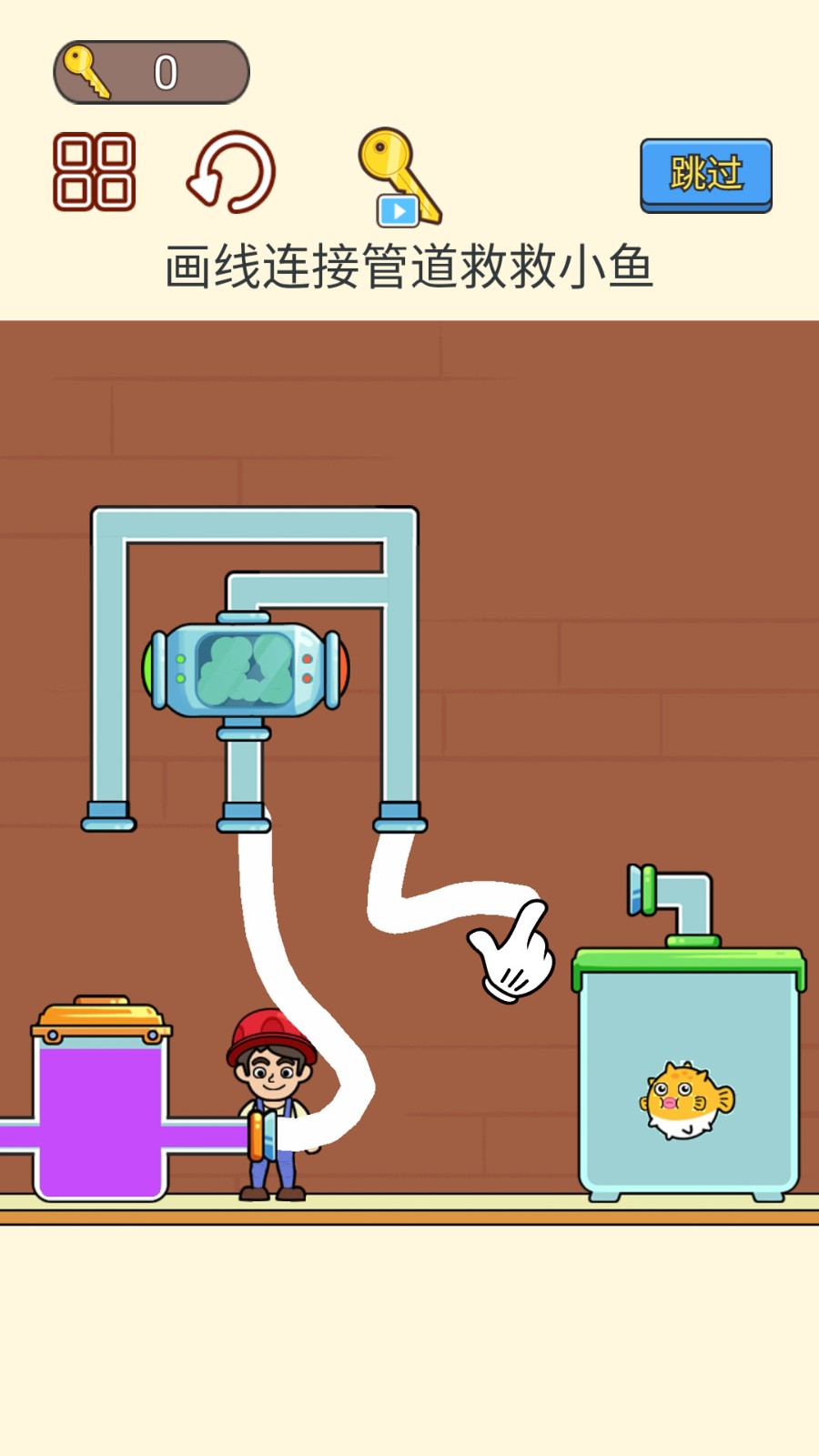Restart the level with the undo arrow

[x=231, y=172]
